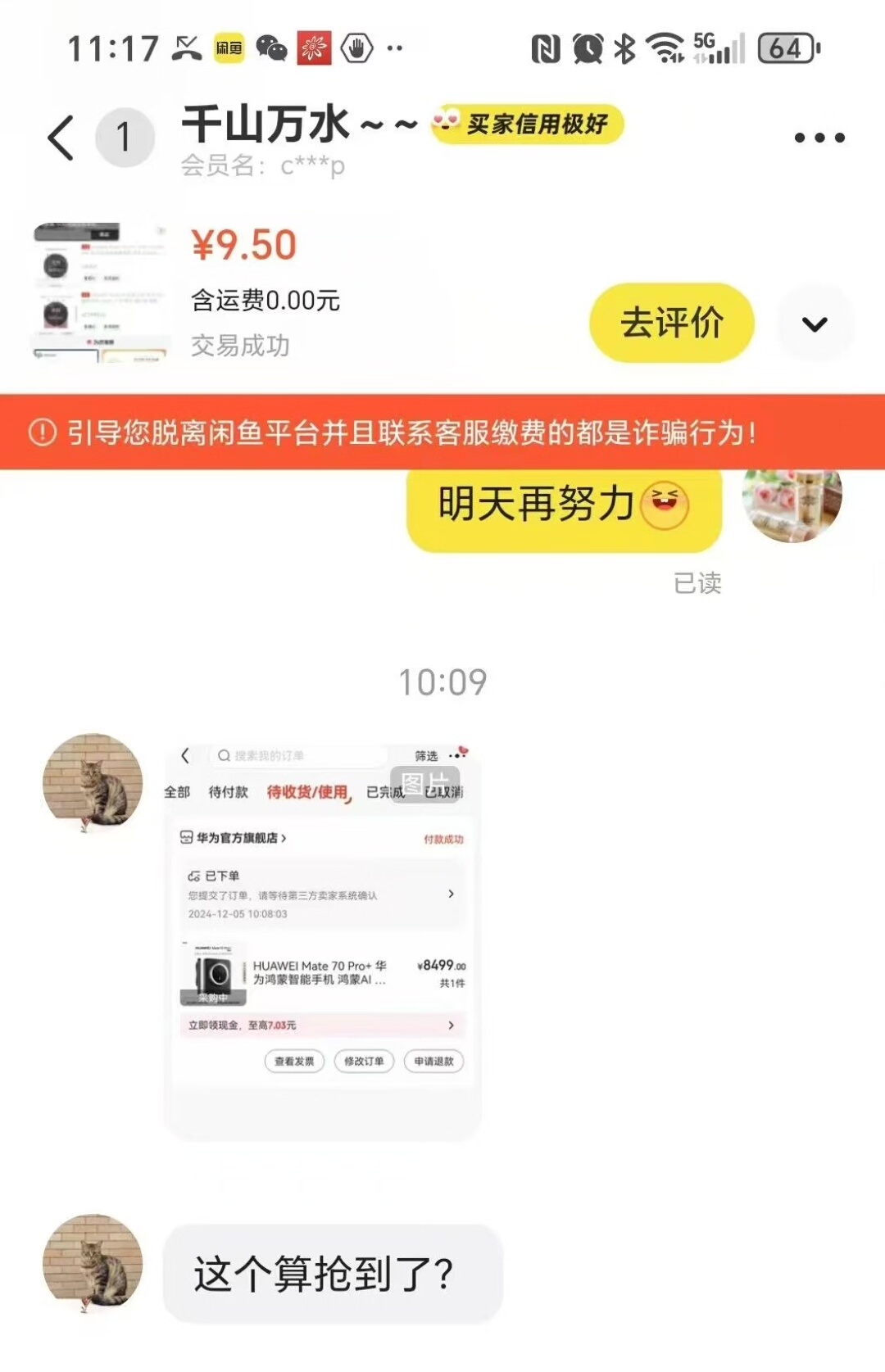Open the 买家信用极好 credit badge
Screen dimensions: 885x1372
528,125
